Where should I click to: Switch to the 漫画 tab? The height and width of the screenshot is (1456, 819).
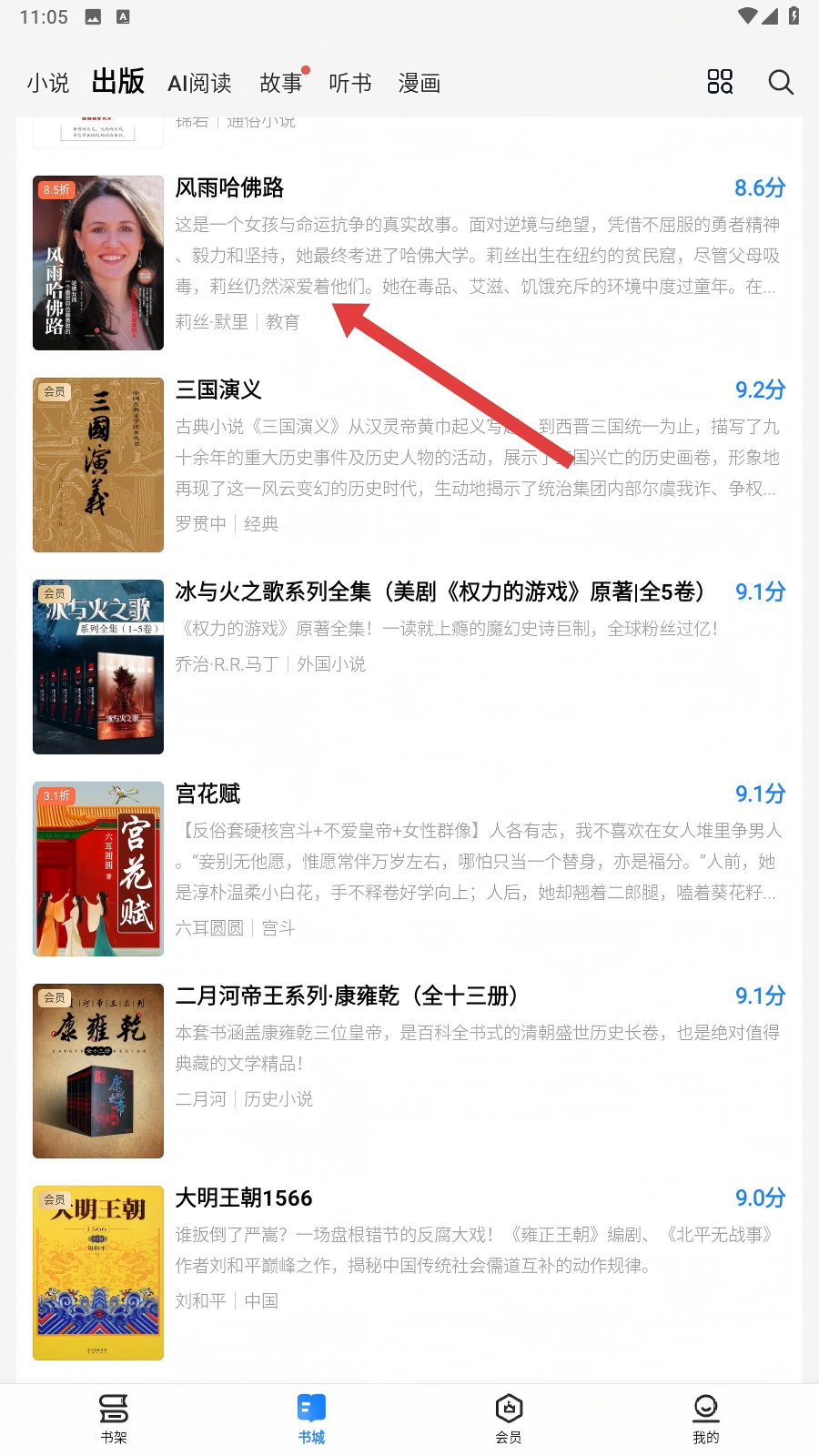point(420,84)
